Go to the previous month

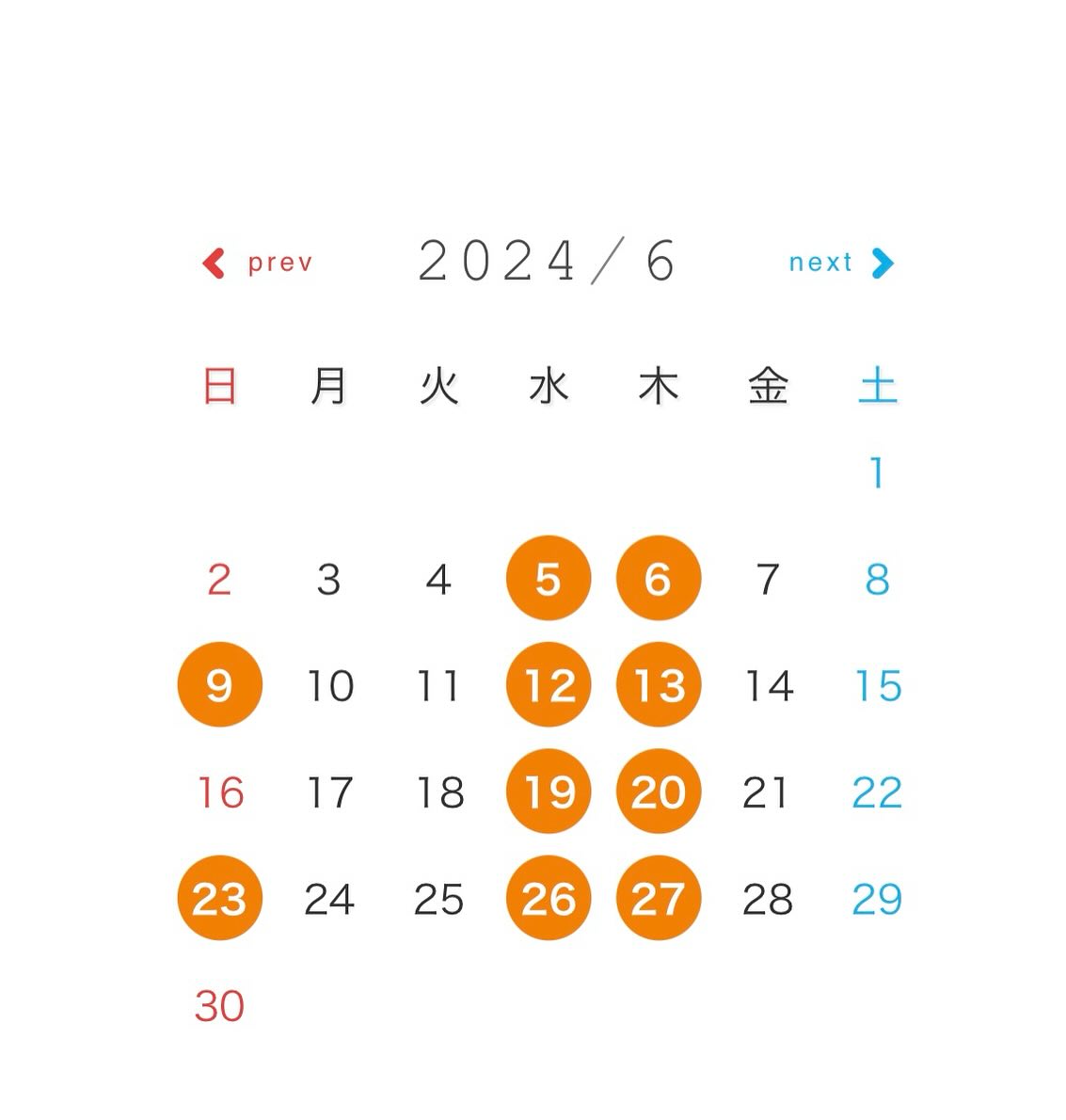pyautogui.click(x=257, y=263)
